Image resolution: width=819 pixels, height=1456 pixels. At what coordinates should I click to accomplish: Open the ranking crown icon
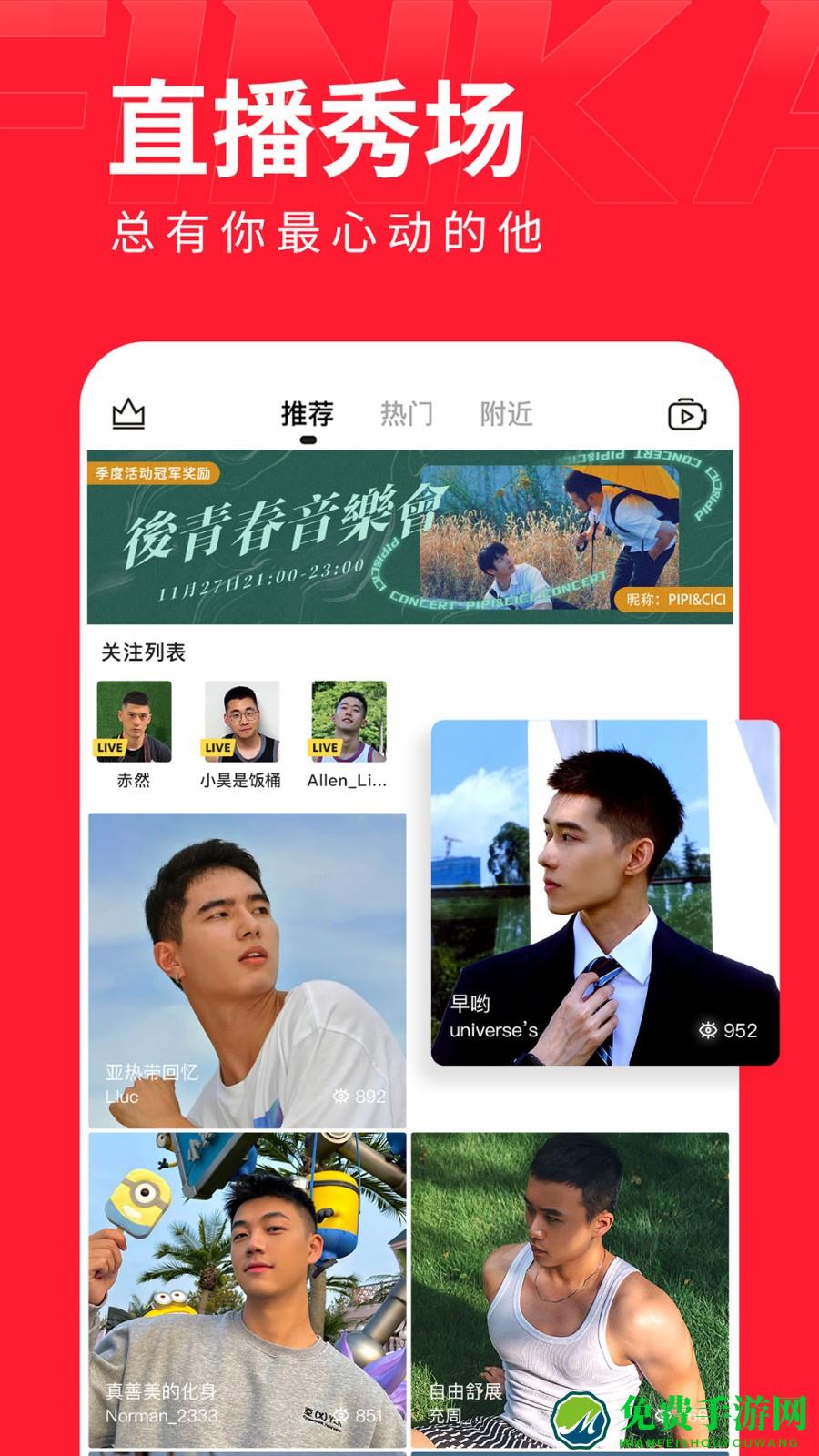[x=127, y=414]
